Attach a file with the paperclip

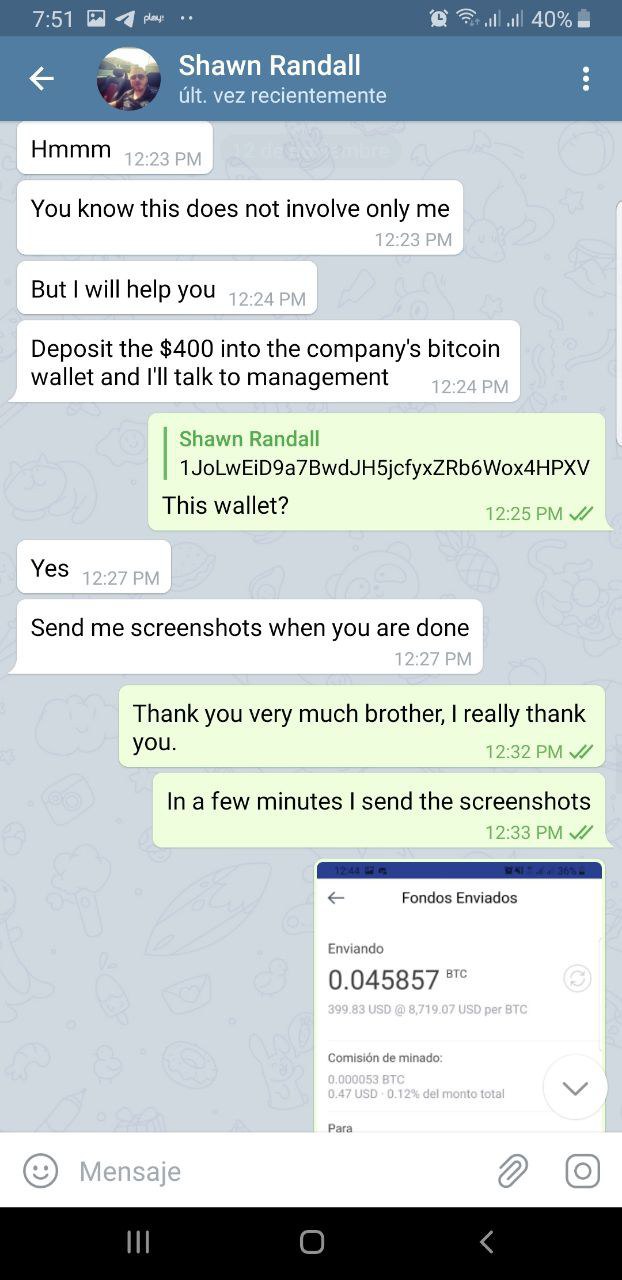pyautogui.click(x=513, y=1171)
